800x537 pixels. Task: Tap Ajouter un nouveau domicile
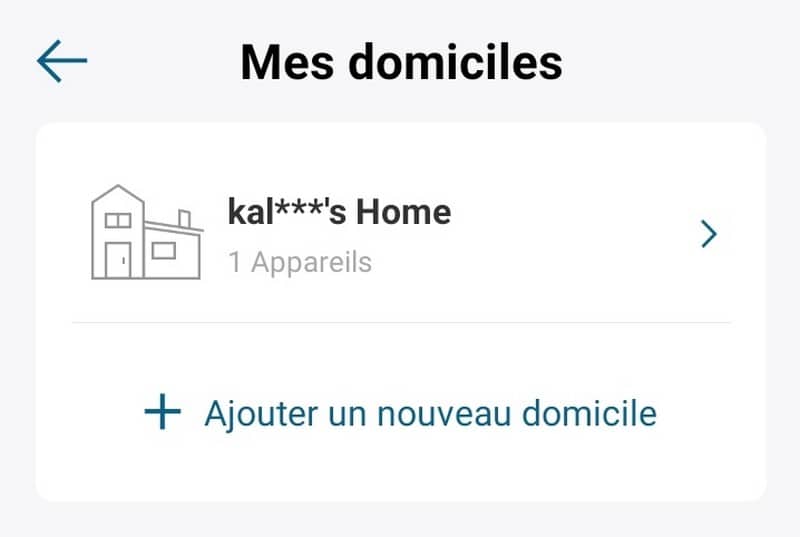point(400,412)
